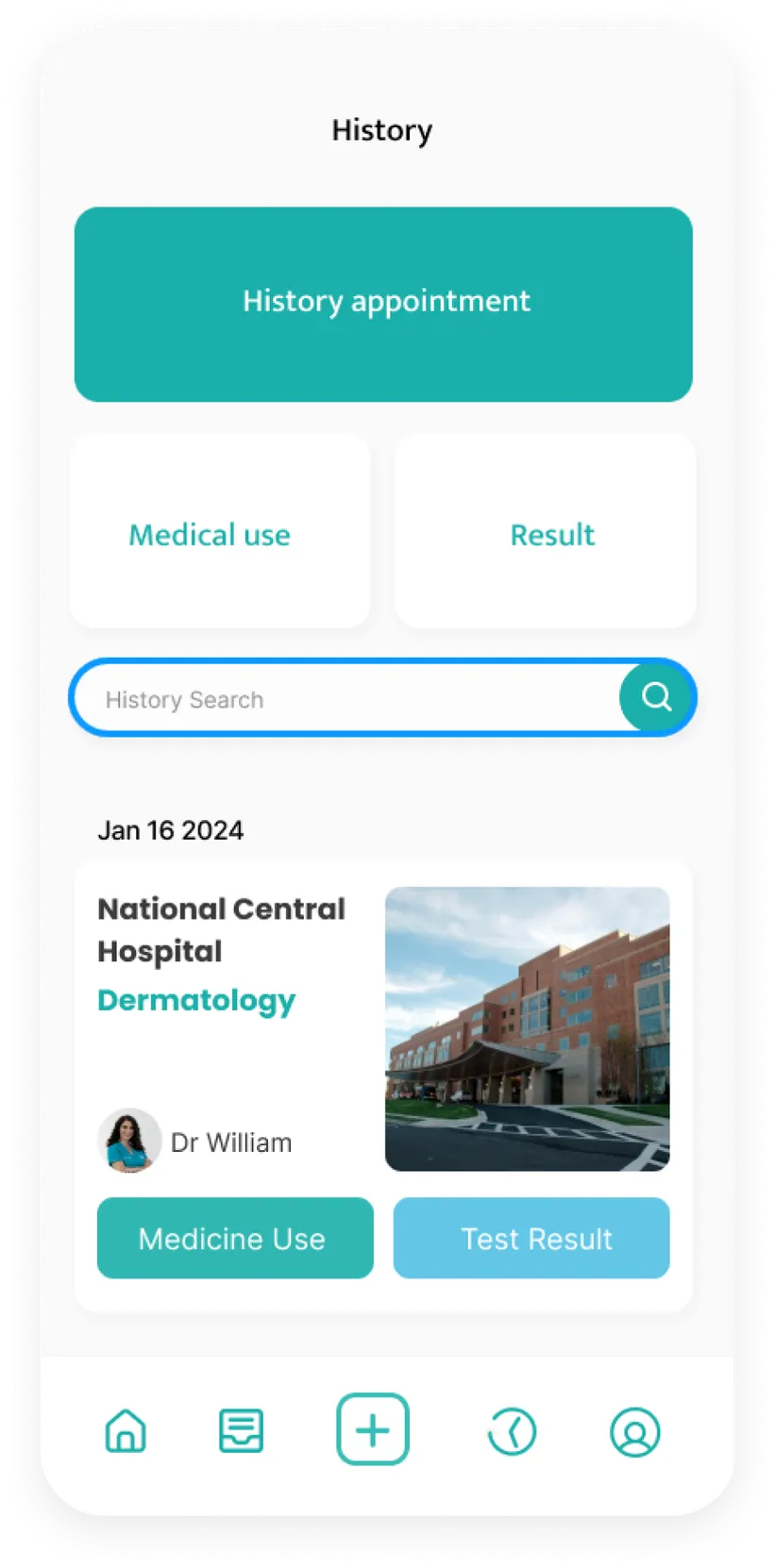775x1568 pixels.
Task: Tap the plus add button
Action: point(373,1429)
